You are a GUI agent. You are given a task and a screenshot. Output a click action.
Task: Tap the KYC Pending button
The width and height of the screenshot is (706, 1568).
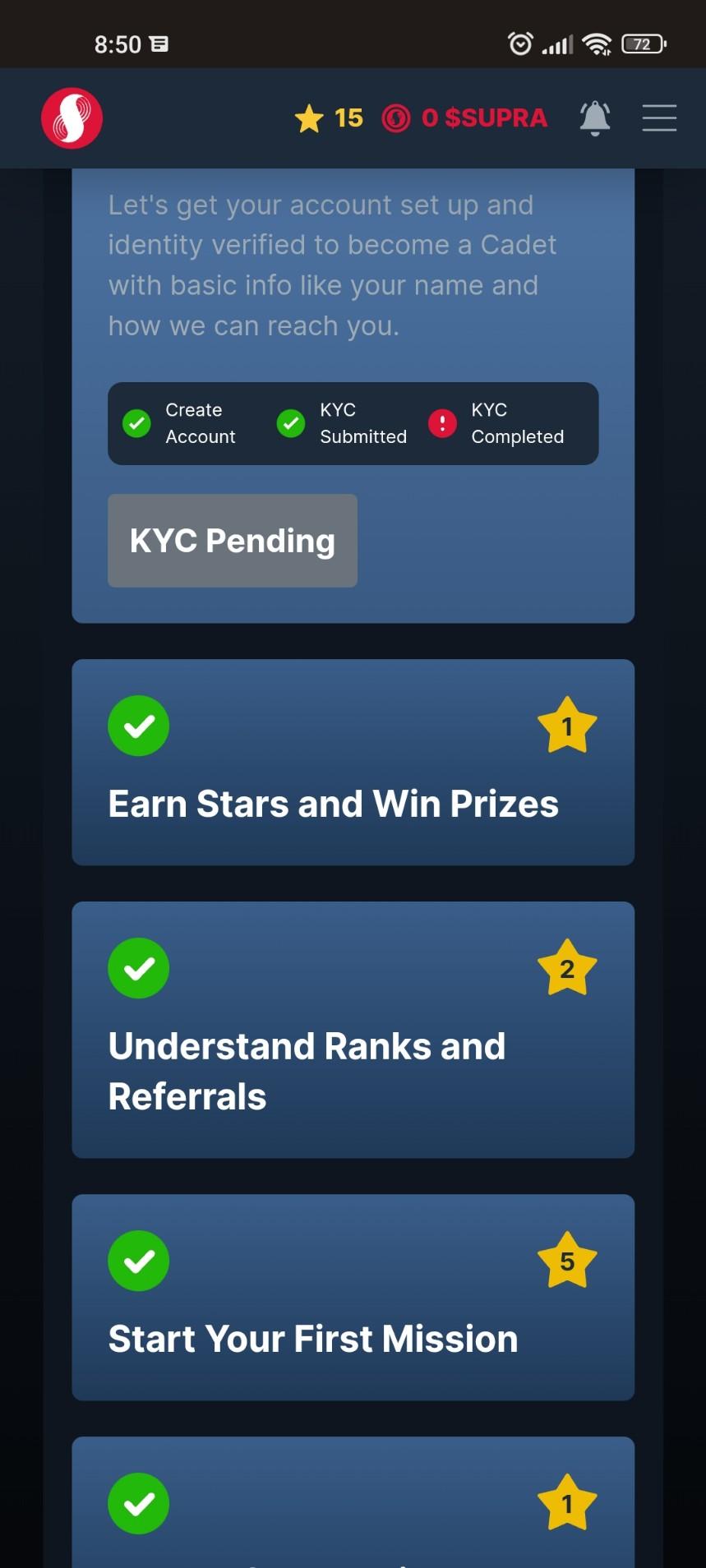tap(233, 541)
